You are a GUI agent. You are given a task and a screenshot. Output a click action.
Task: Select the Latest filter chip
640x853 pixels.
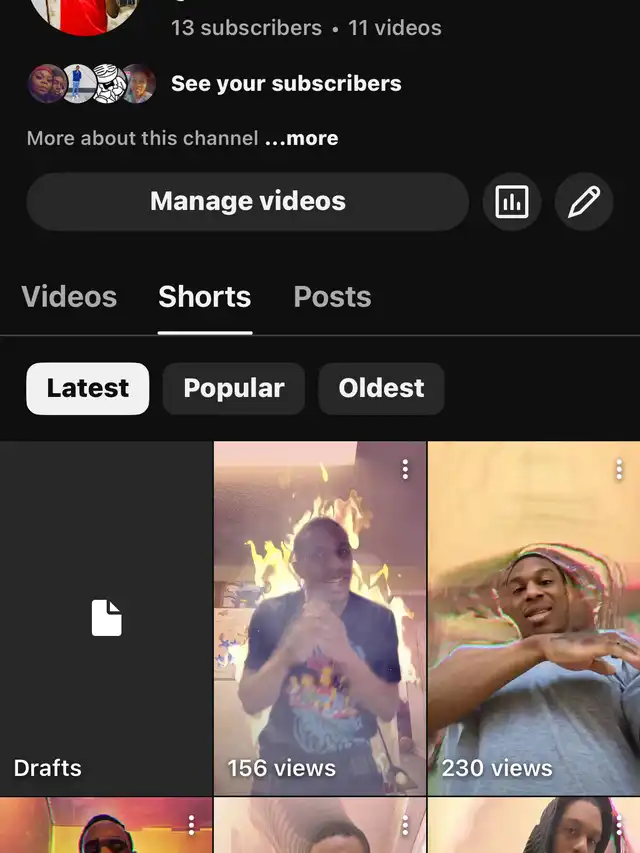pos(88,389)
